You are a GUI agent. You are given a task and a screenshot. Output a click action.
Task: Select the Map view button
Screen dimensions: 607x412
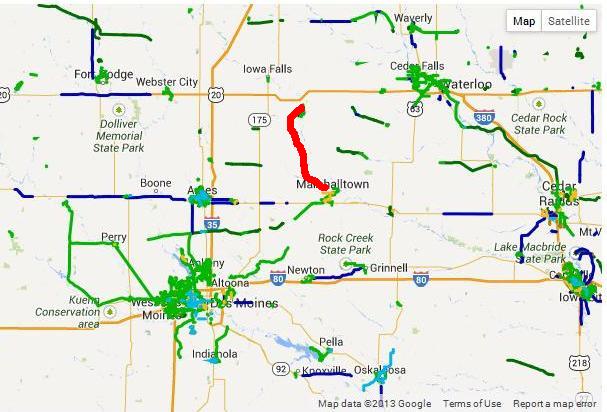pos(524,21)
